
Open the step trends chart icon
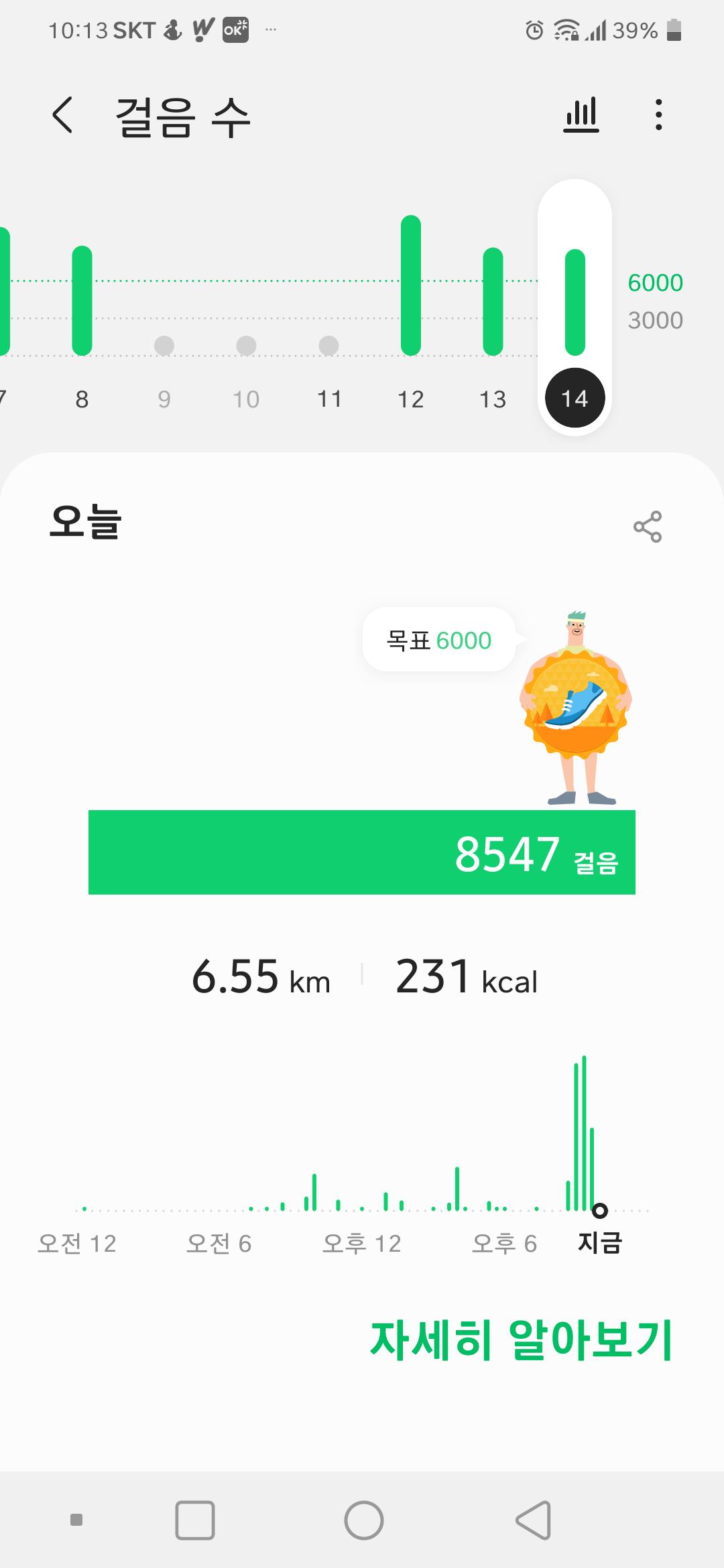point(581,115)
